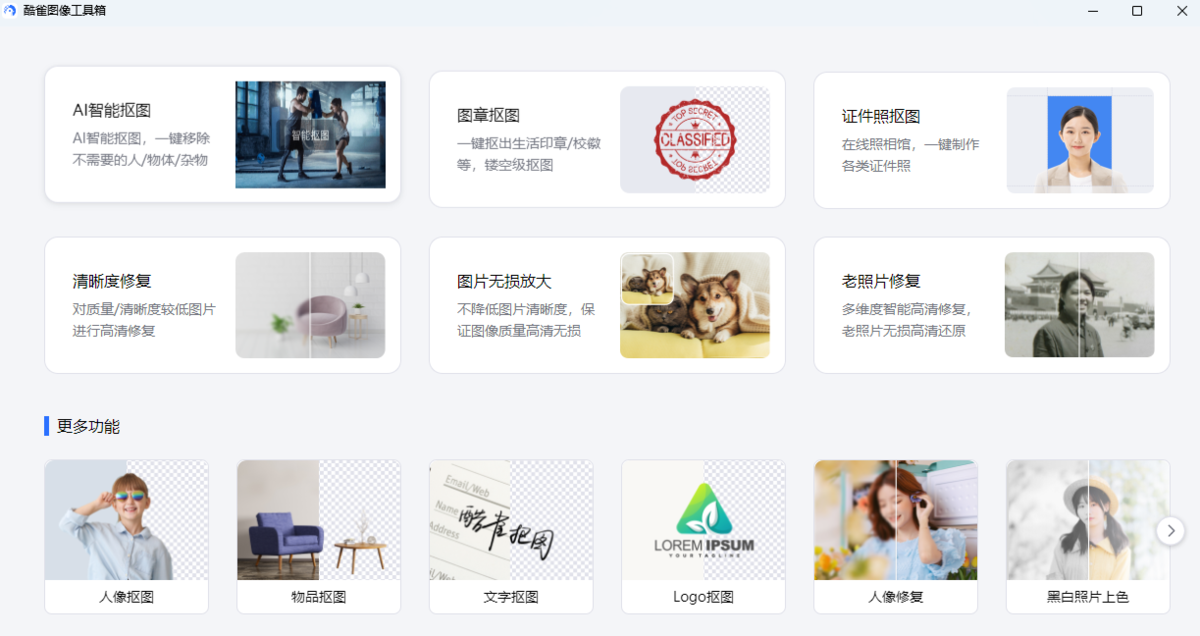Screen dimensions: 1200x636
Task: Open the 物品抠图 object cutout tile
Action: click(x=318, y=536)
